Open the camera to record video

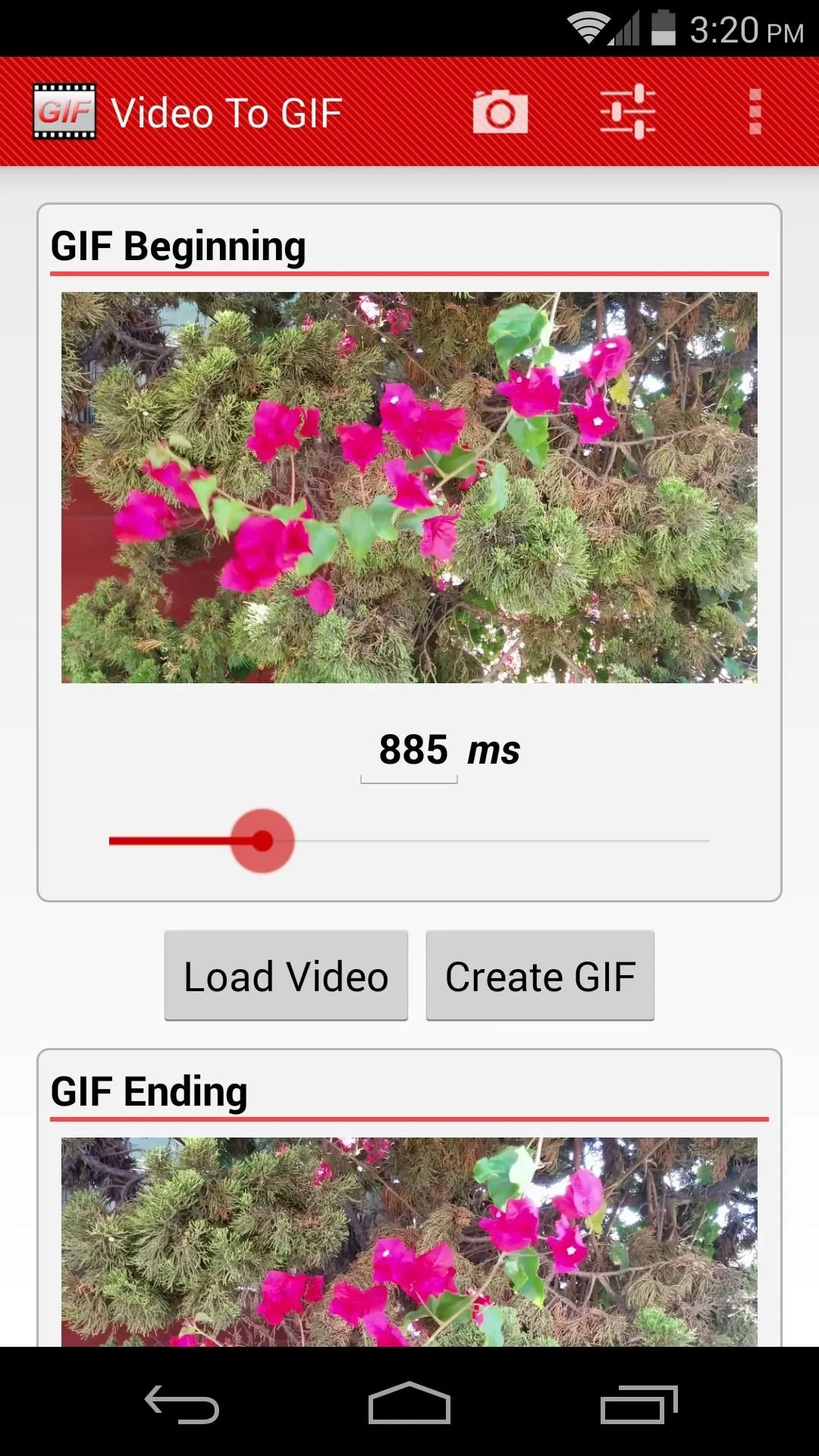[x=500, y=112]
